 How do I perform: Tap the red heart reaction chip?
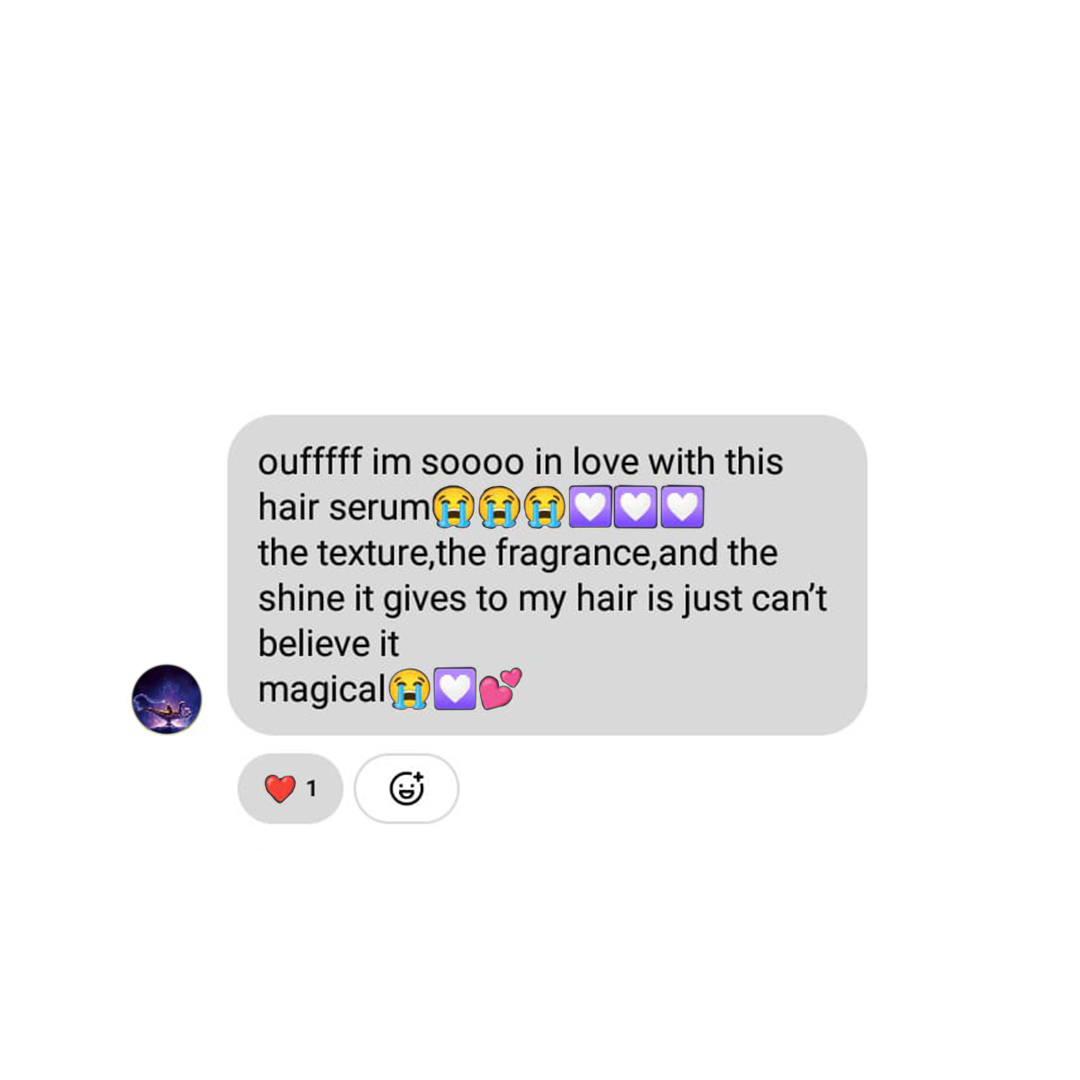click(290, 789)
